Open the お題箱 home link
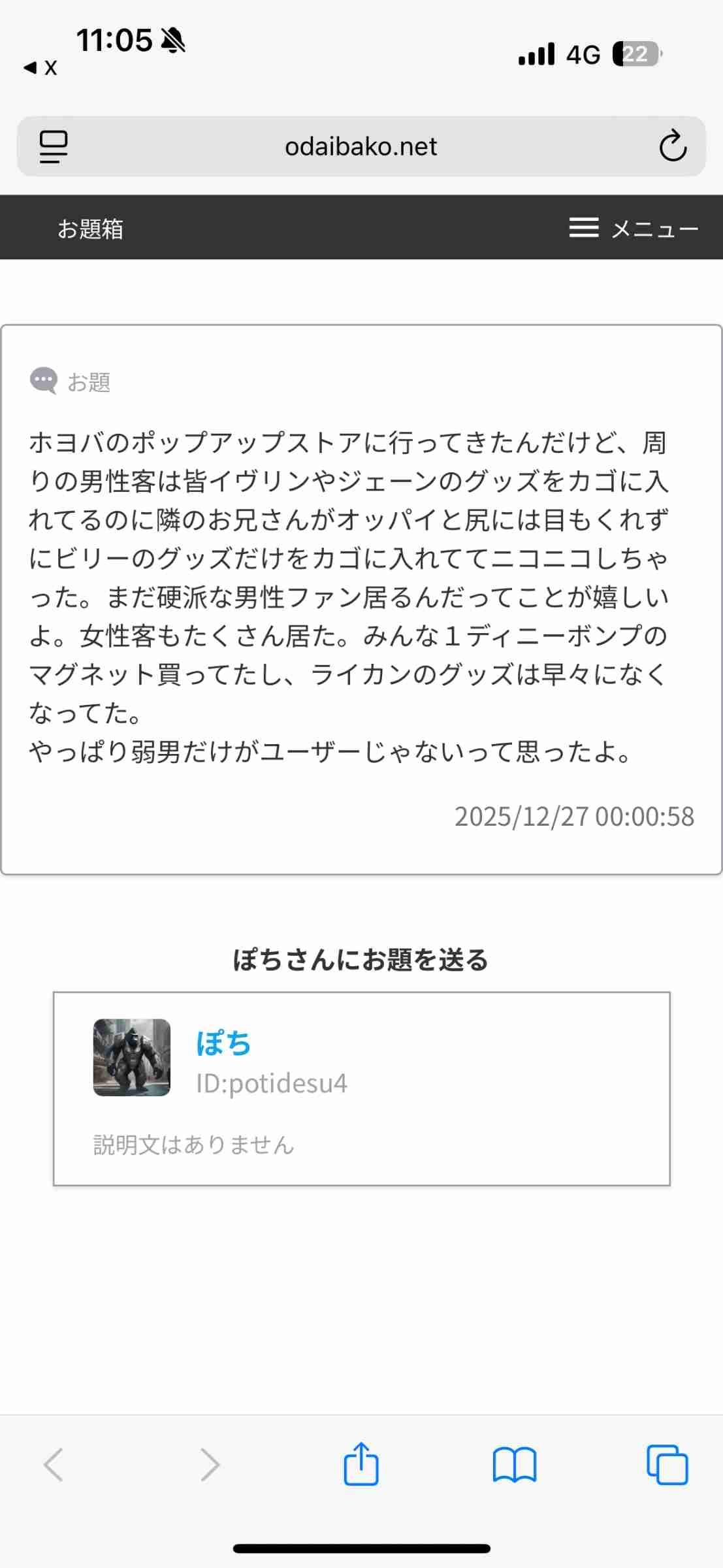This screenshot has width=723, height=1568. (x=90, y=229)
